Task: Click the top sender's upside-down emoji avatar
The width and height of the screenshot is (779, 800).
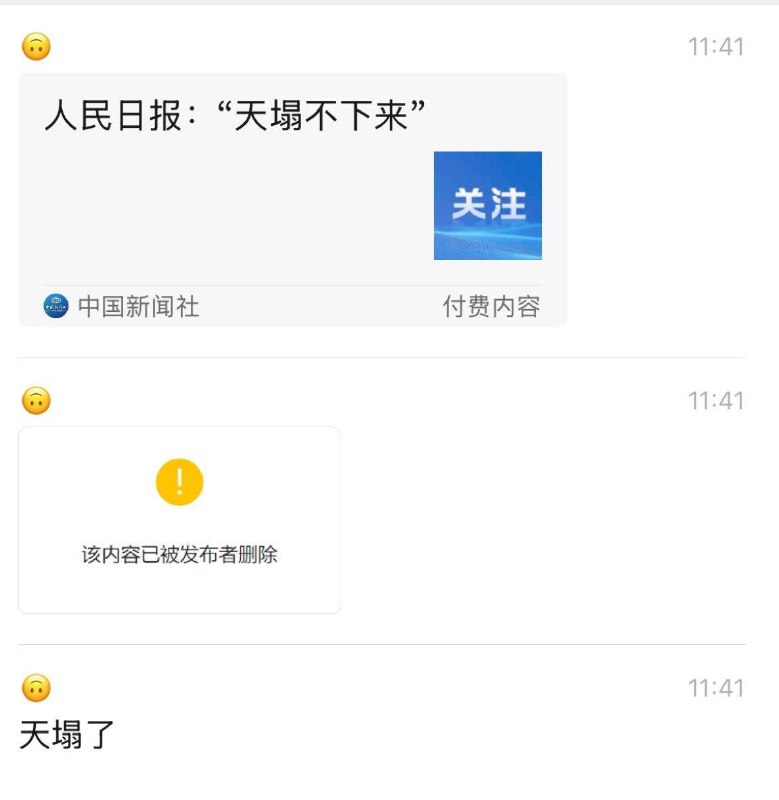Action: 34,45
